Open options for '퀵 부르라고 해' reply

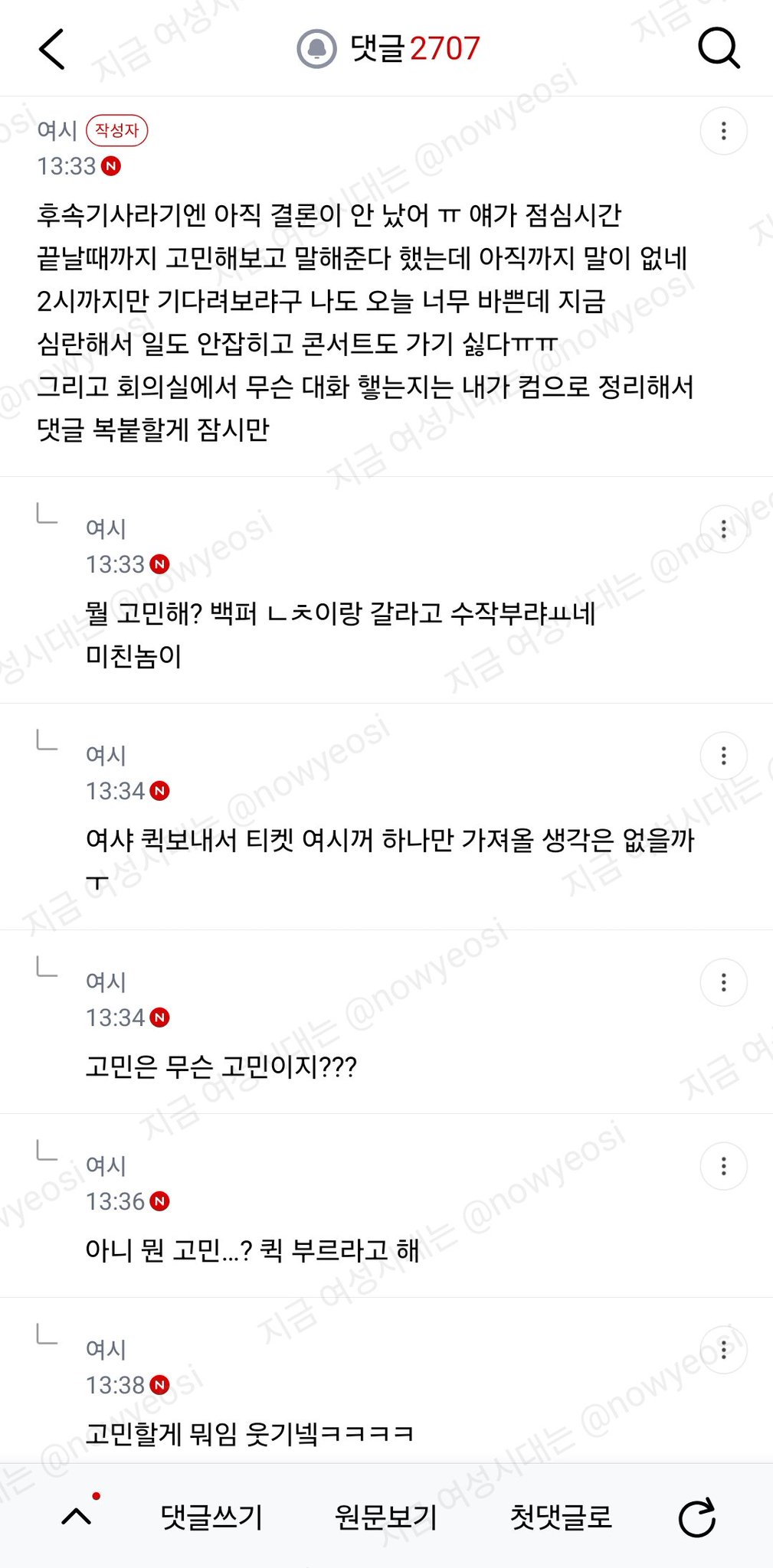(723, 1166)
